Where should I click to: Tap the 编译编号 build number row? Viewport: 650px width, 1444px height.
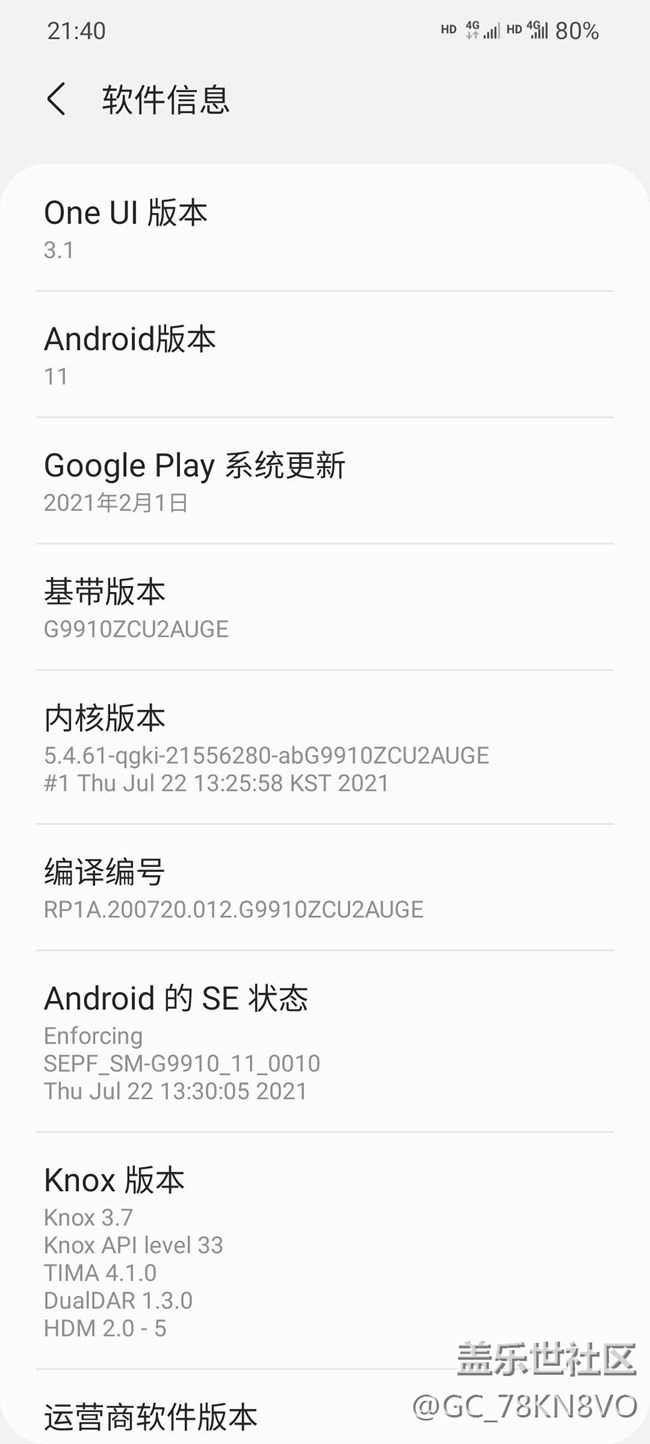[324, 888]
